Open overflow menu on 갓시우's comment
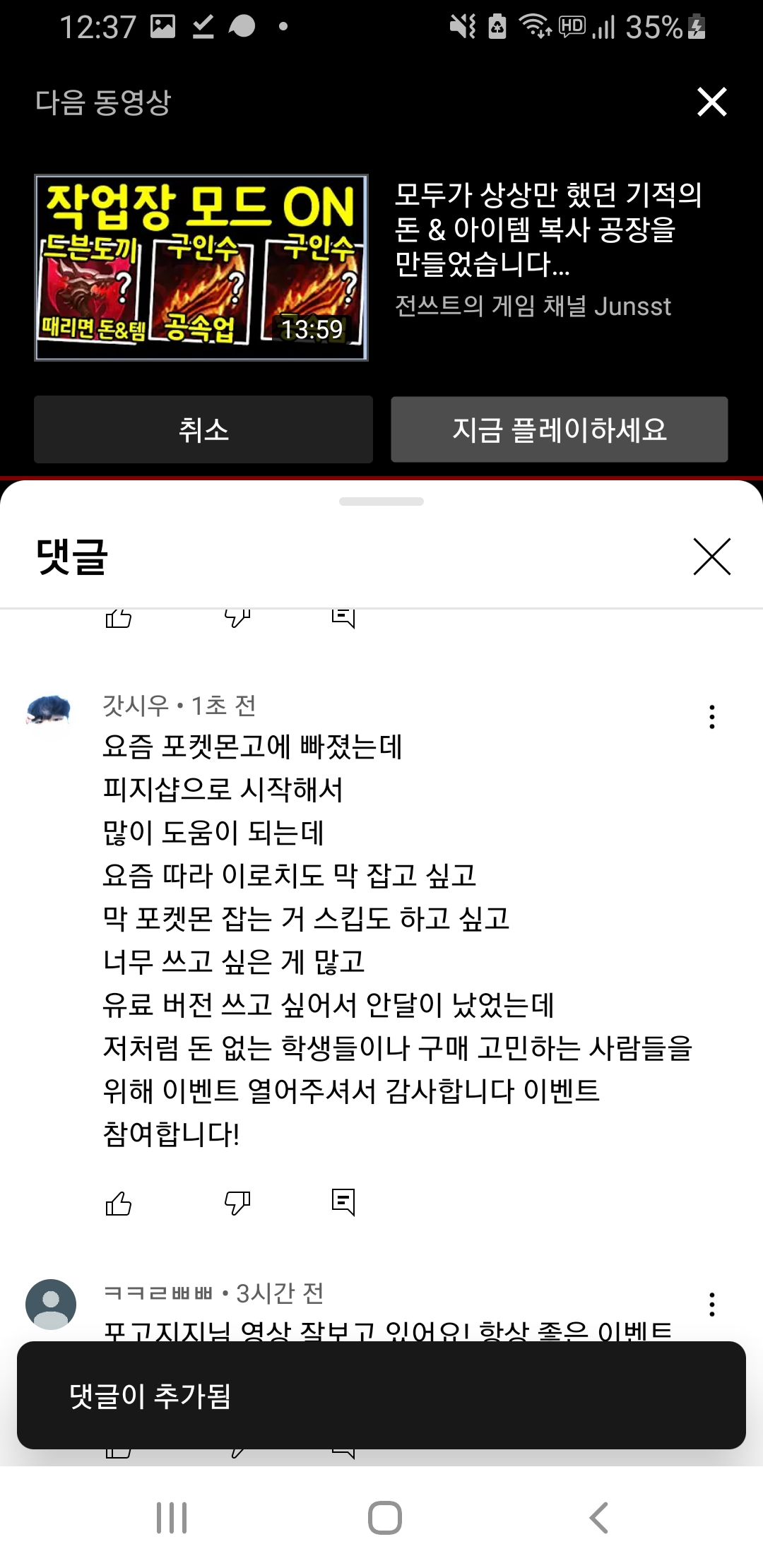Image resolution: width=763 pixels, height=1568 pixels. pos(711,717)
